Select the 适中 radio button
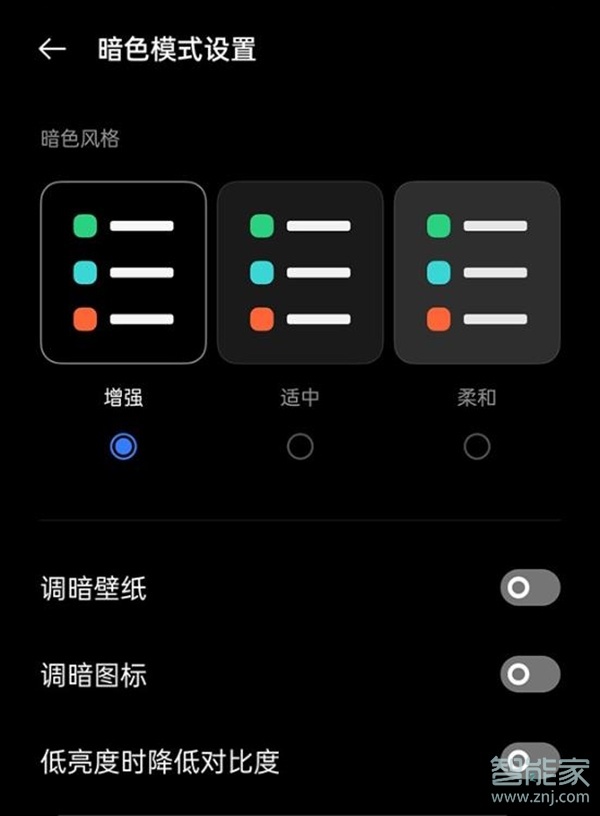The image size is (600, 816). pos(300,446)
